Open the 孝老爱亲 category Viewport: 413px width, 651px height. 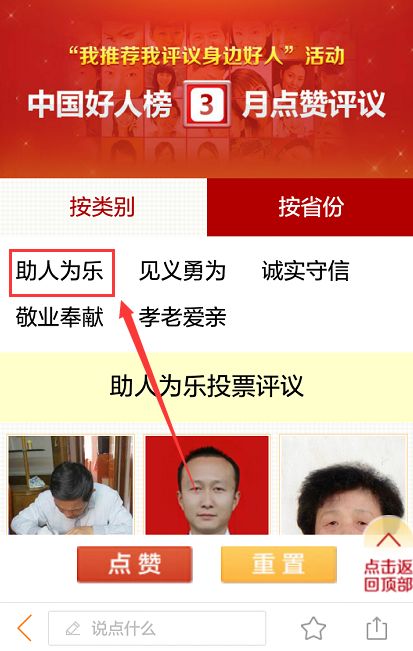(x=182, y=317)
